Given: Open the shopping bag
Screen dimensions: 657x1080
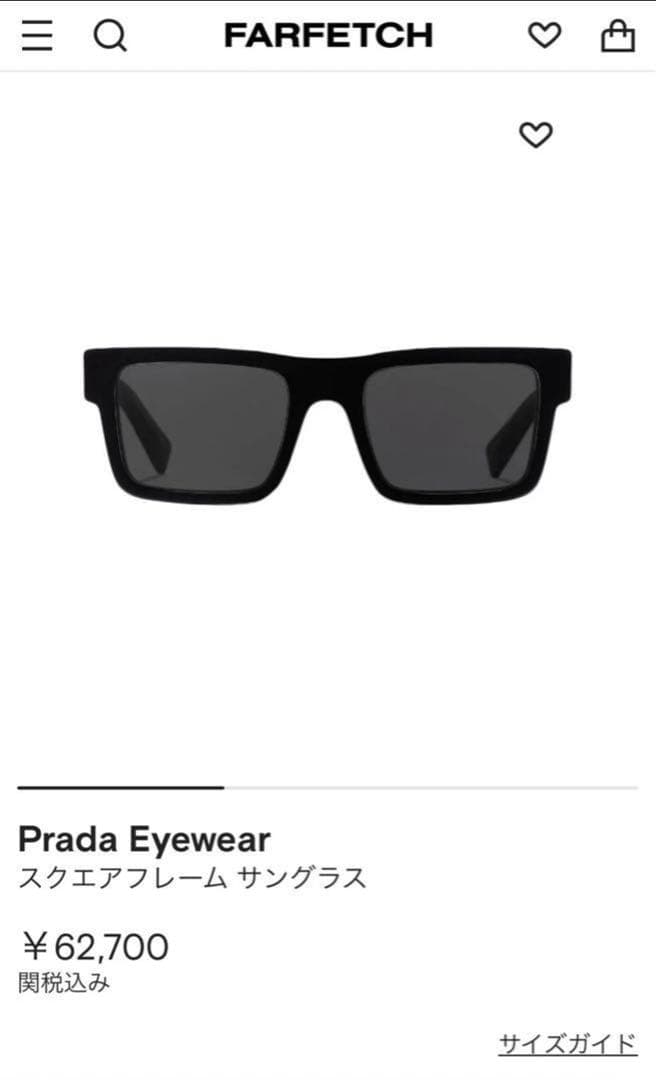Looking at the screenshot, I should 617,36.
